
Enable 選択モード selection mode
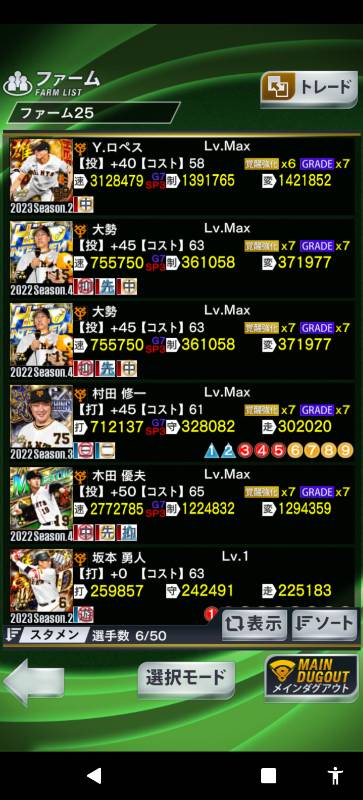(186, 678)
